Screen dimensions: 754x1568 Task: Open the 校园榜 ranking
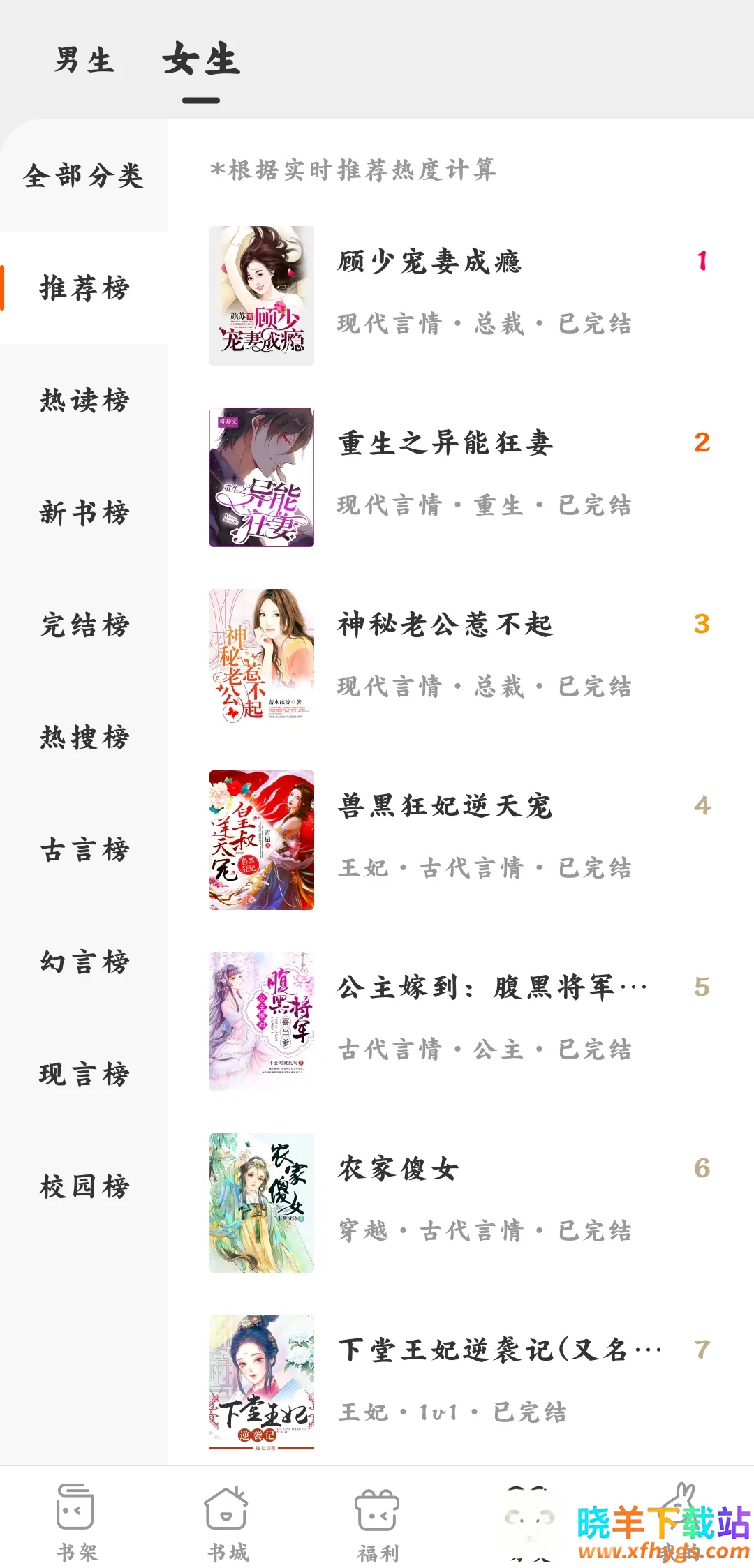[x=84, y=1186]
